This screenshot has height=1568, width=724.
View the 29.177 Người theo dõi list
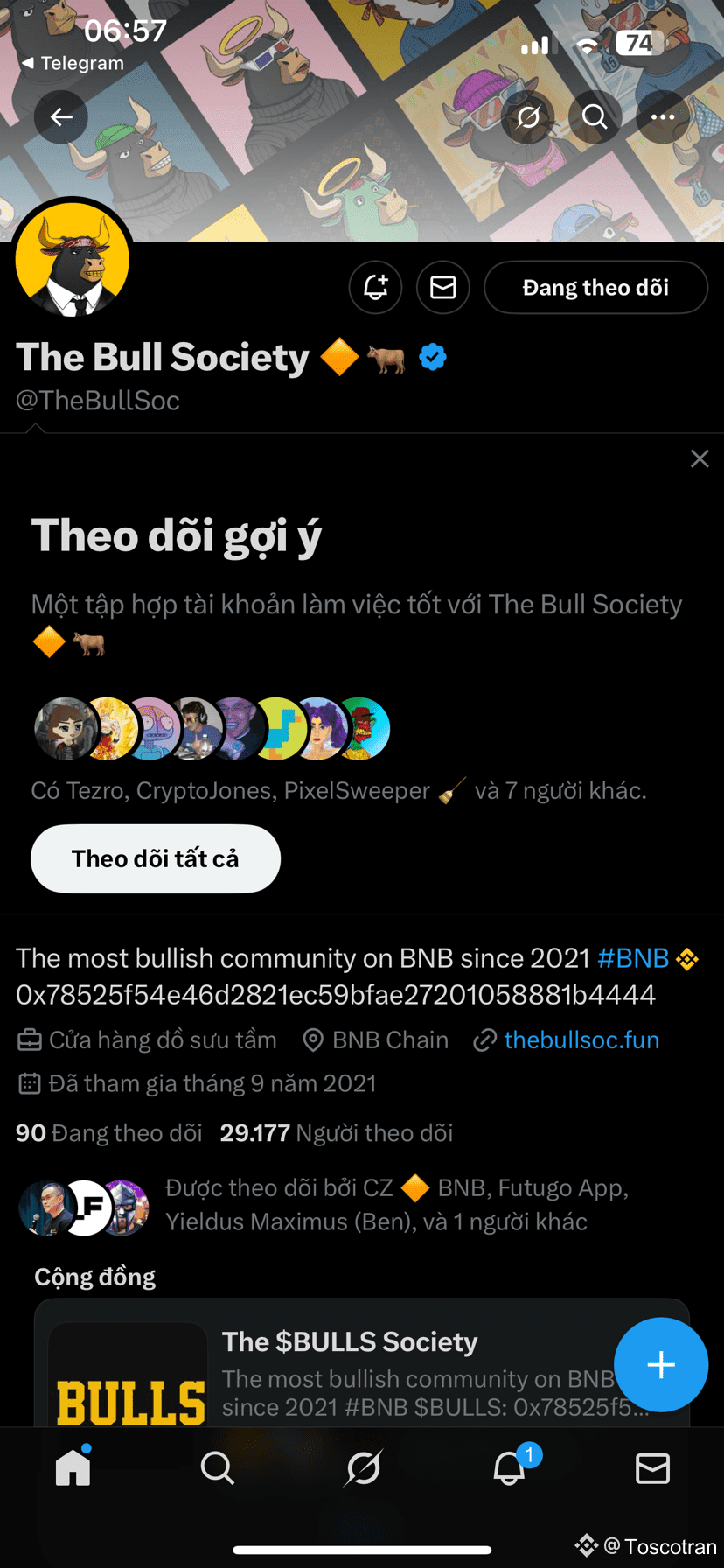pyautogui.click(x=337, y=1133)
